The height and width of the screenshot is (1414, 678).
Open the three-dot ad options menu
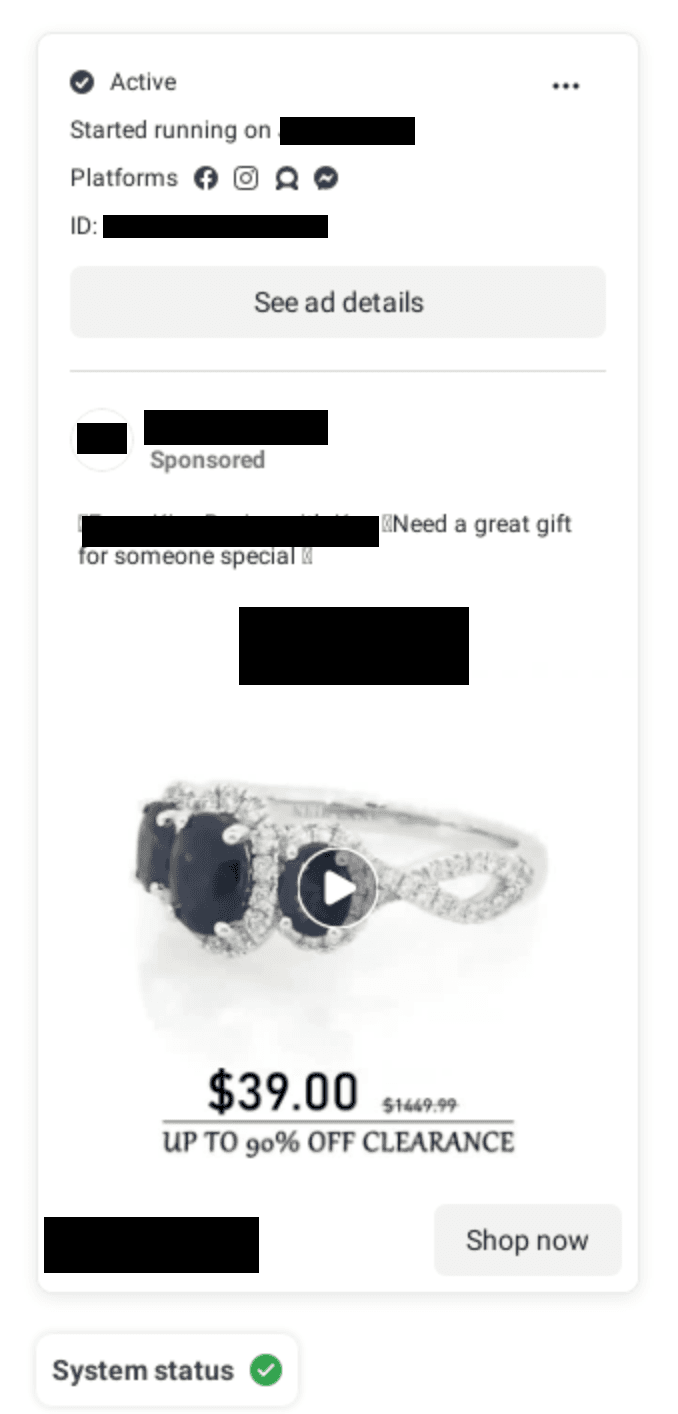pos(565,86)
